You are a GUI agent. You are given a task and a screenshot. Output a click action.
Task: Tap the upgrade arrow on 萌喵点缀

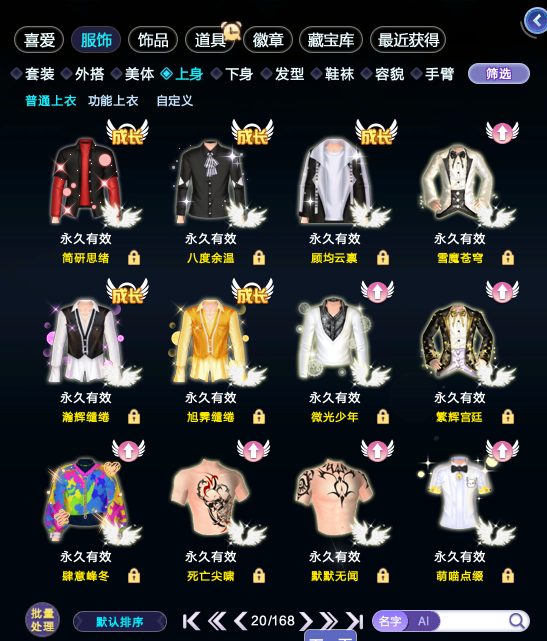click(x=502, y=450)
